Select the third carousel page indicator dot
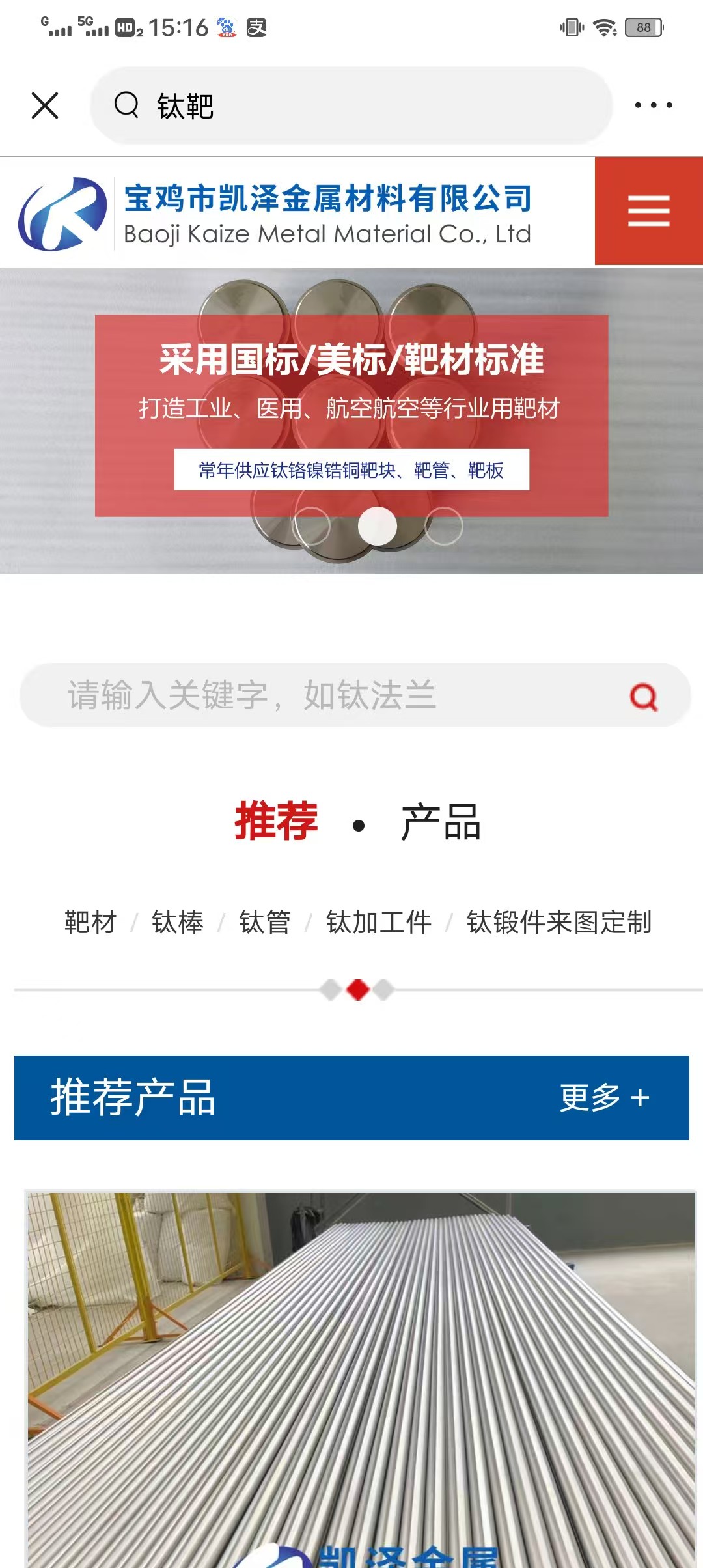Viewport: 703px width, 1568px height. point(444,525)
